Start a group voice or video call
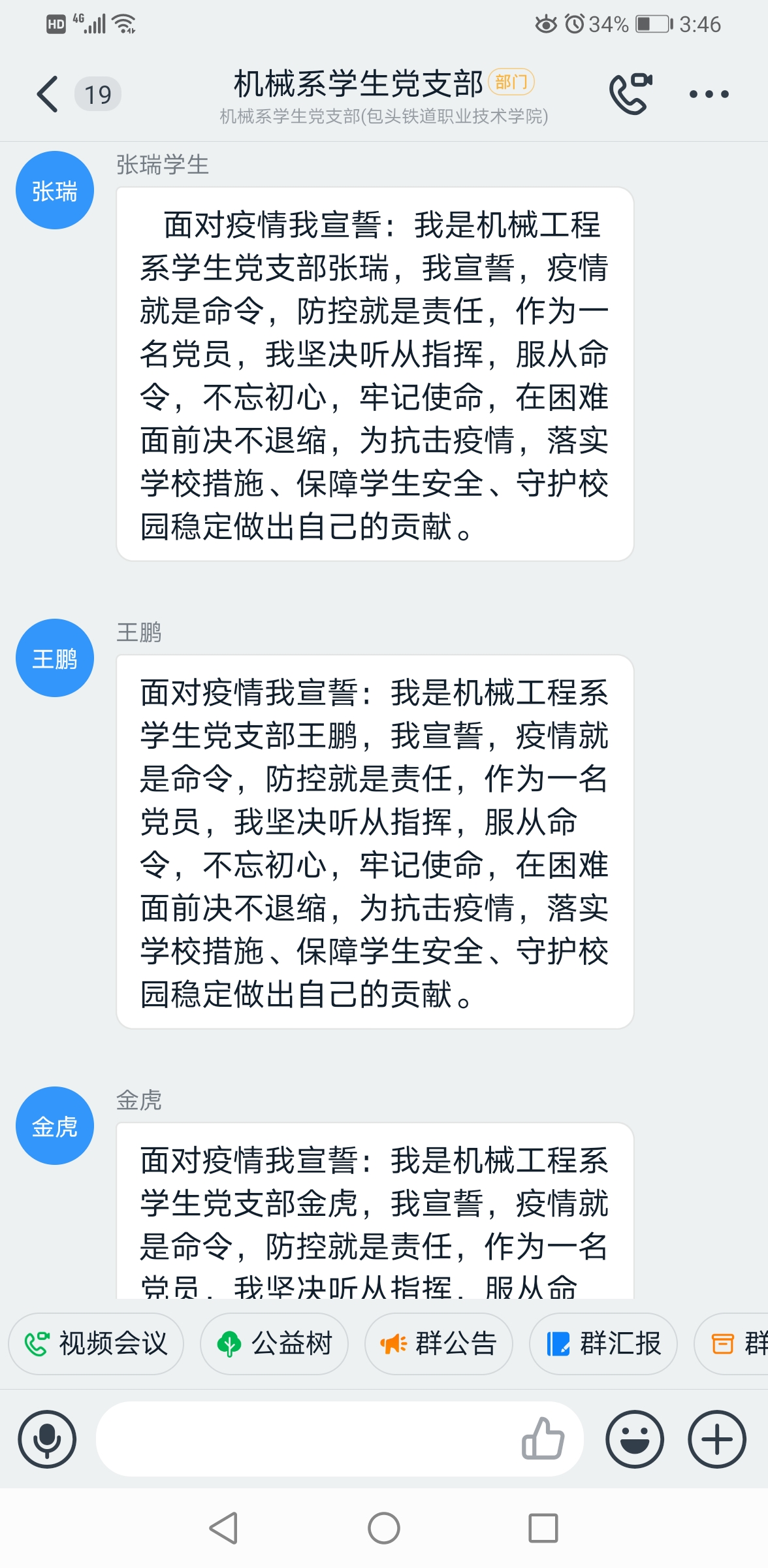Screen dimensions: 768x1568 click(630, 94)
